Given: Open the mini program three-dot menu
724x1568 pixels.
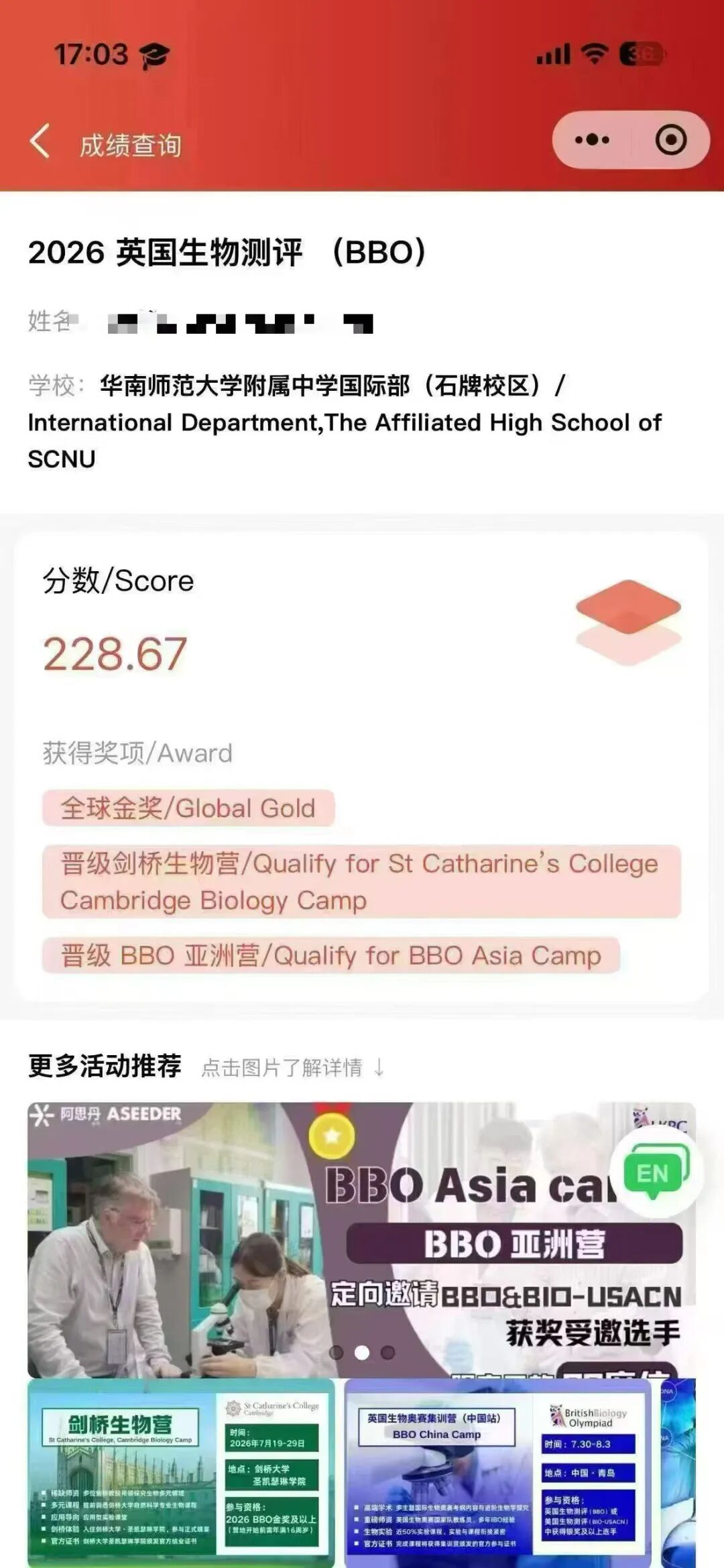Looking at the screenshot, I should pos(592,140).
